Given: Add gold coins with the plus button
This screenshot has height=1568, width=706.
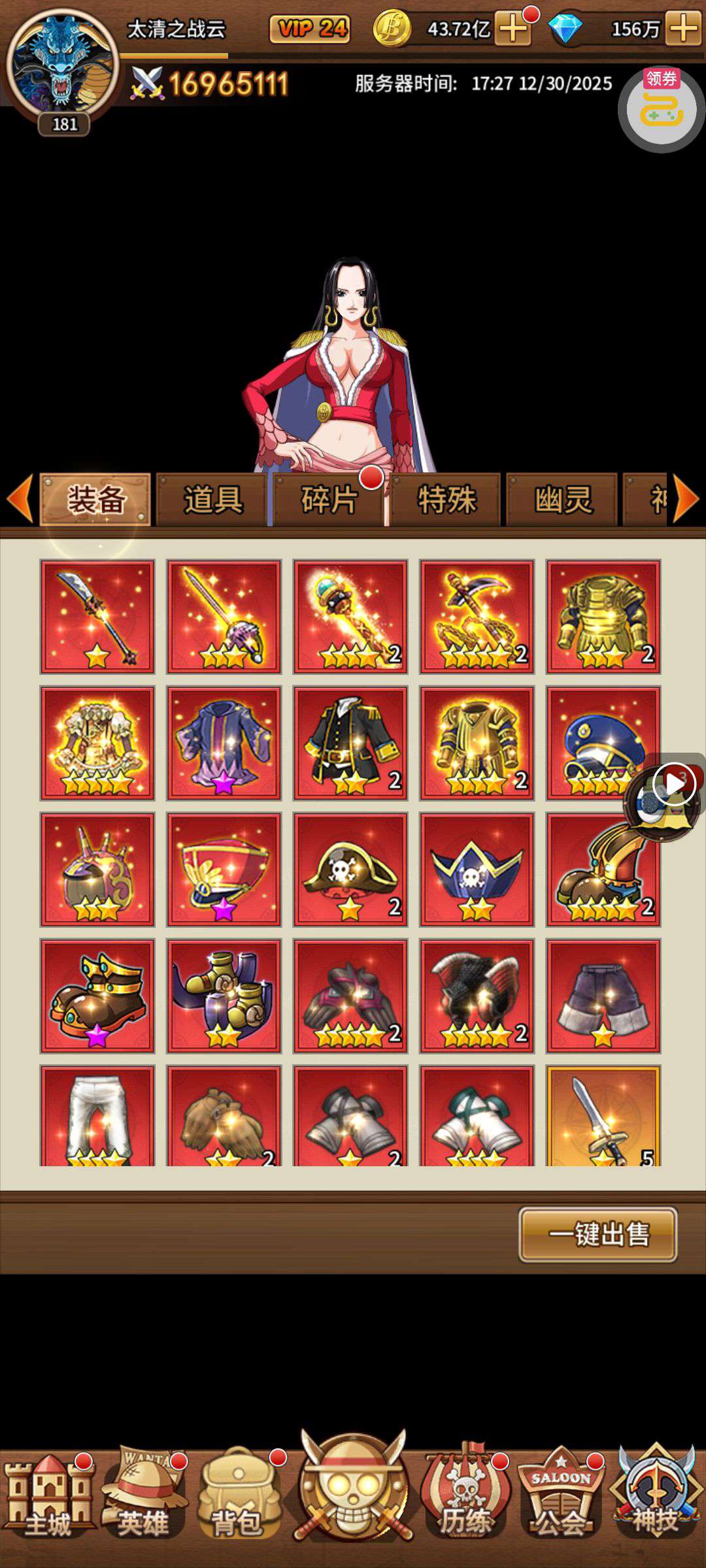Looking at the screenshot, I should (x=513, y=29).
